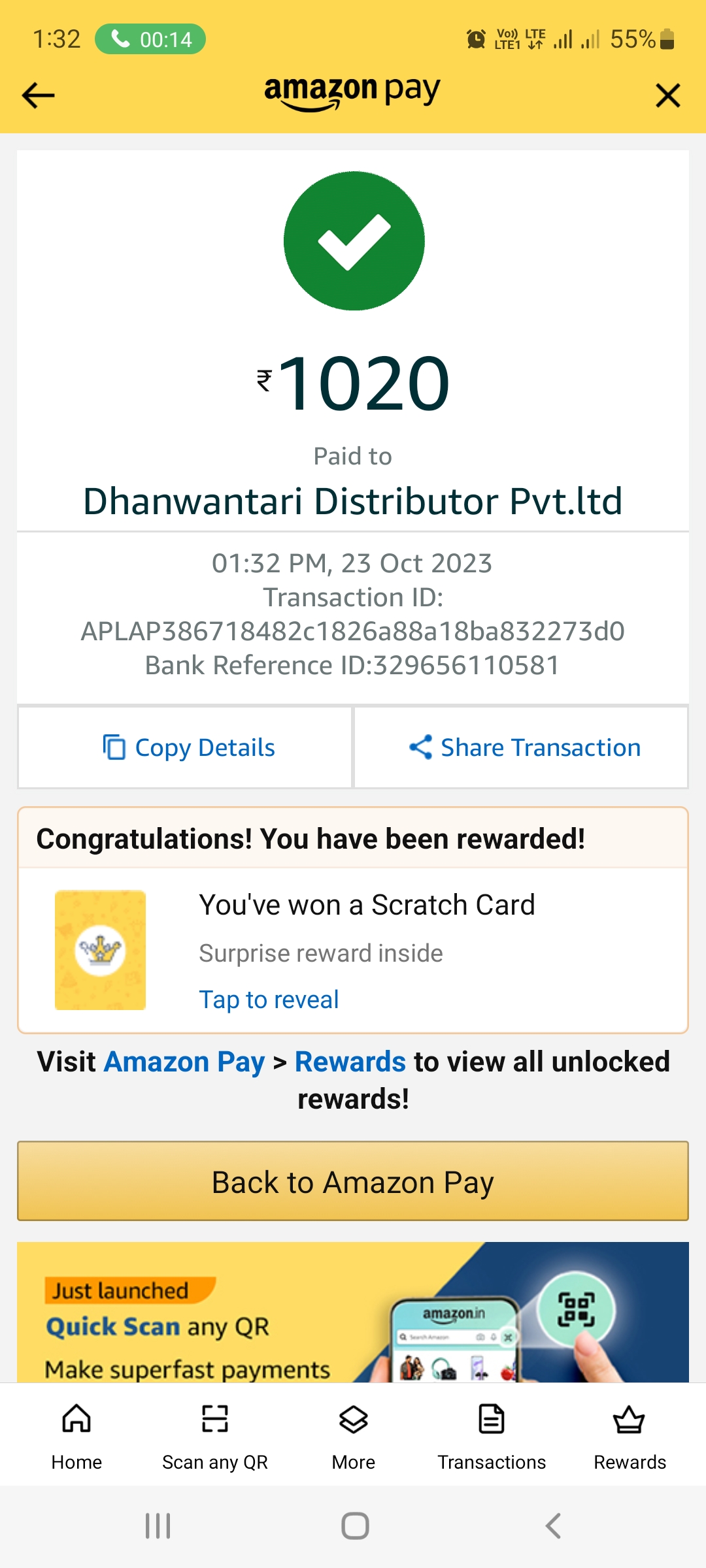Go back to Amazon Pay
The height and width of the screenshot is (1568, 706).
(x=353, y=1181)
